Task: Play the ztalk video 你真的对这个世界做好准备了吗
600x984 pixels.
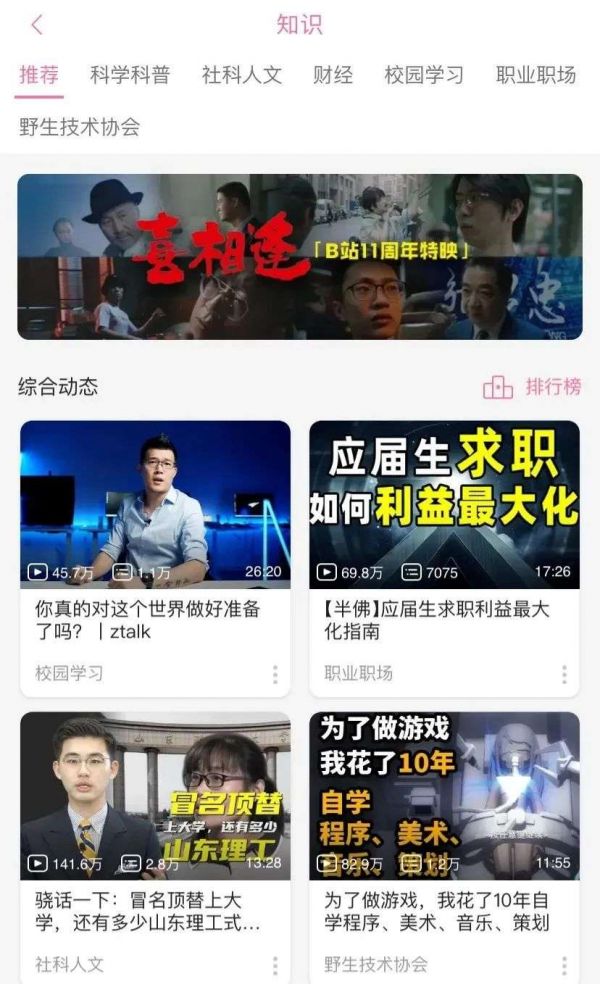Action: pyautogui.click(x=155, y=505)
